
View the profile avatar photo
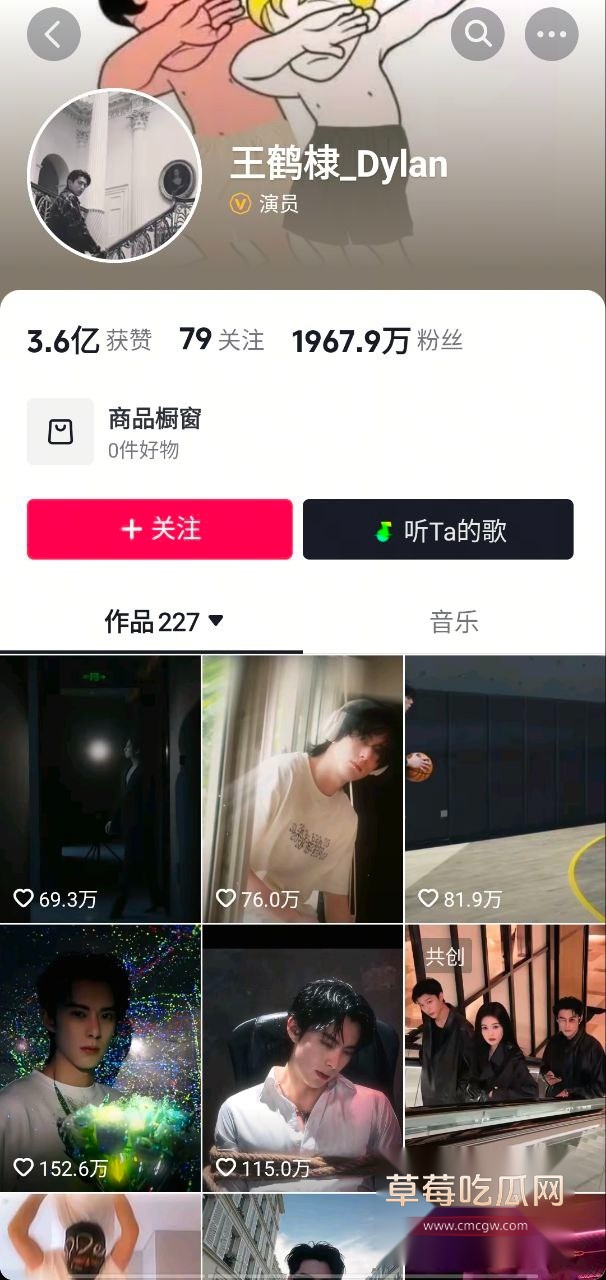click(x=115, y=175)
